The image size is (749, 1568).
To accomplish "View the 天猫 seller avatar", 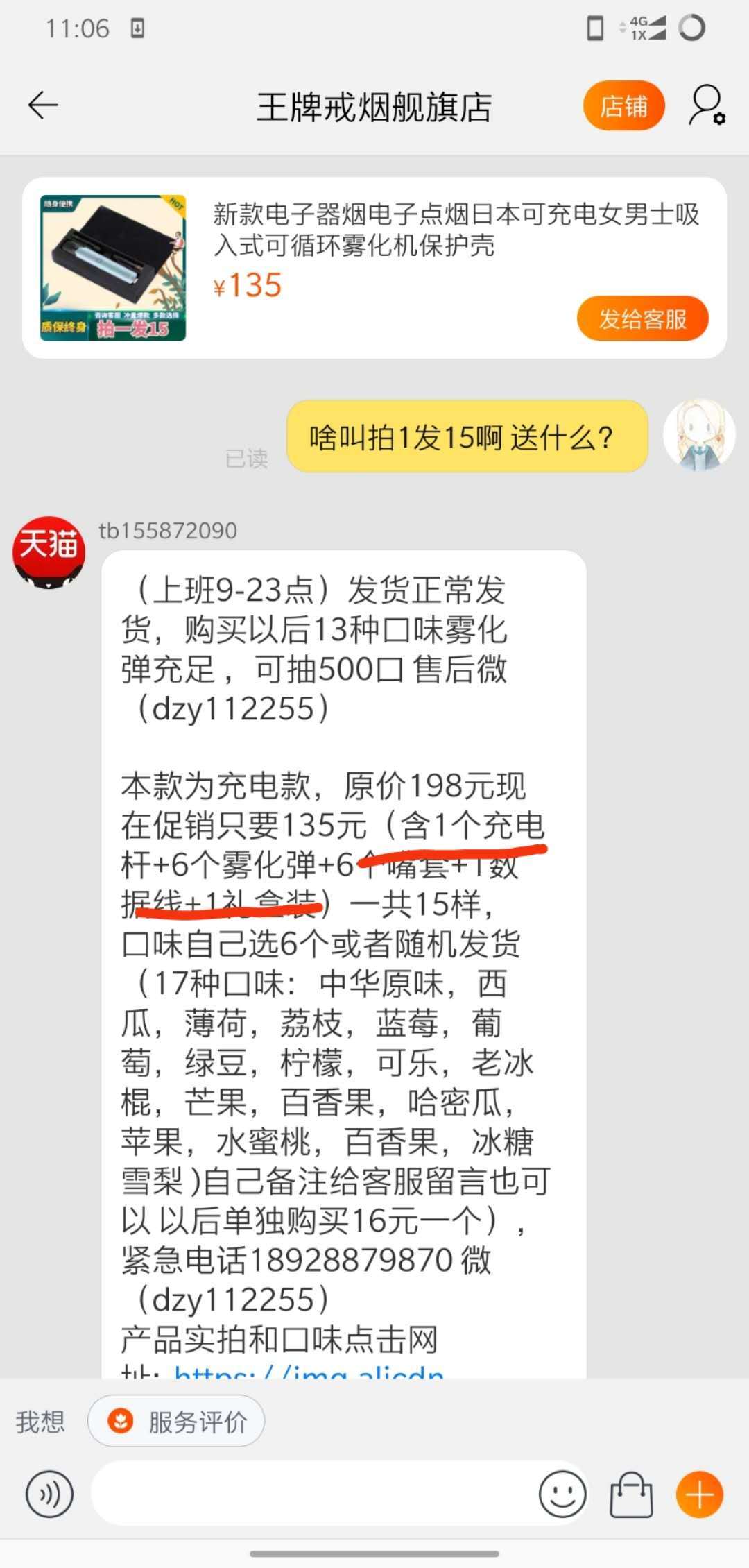I will pyautogui.click(x=49, y=552).
